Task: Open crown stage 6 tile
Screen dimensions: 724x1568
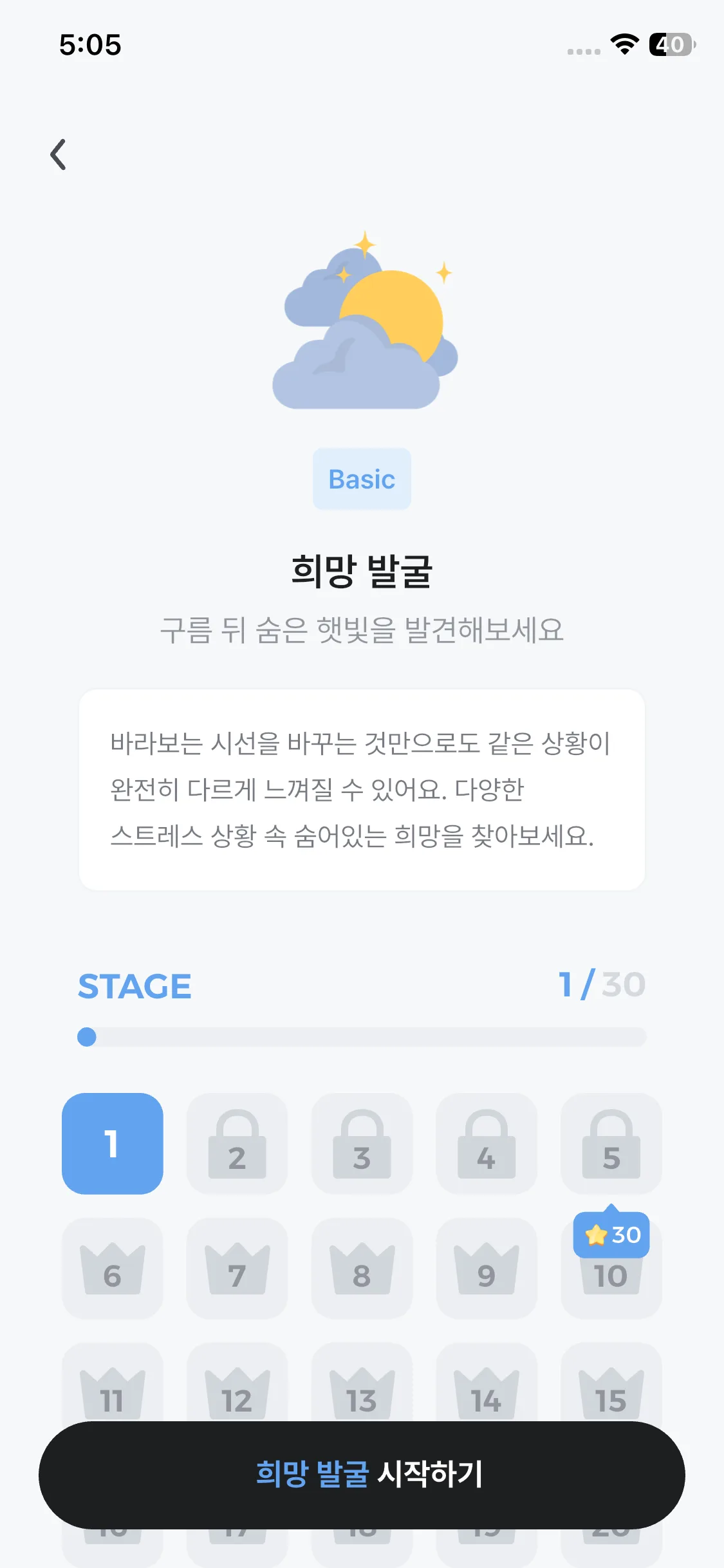Action: 113,1269
